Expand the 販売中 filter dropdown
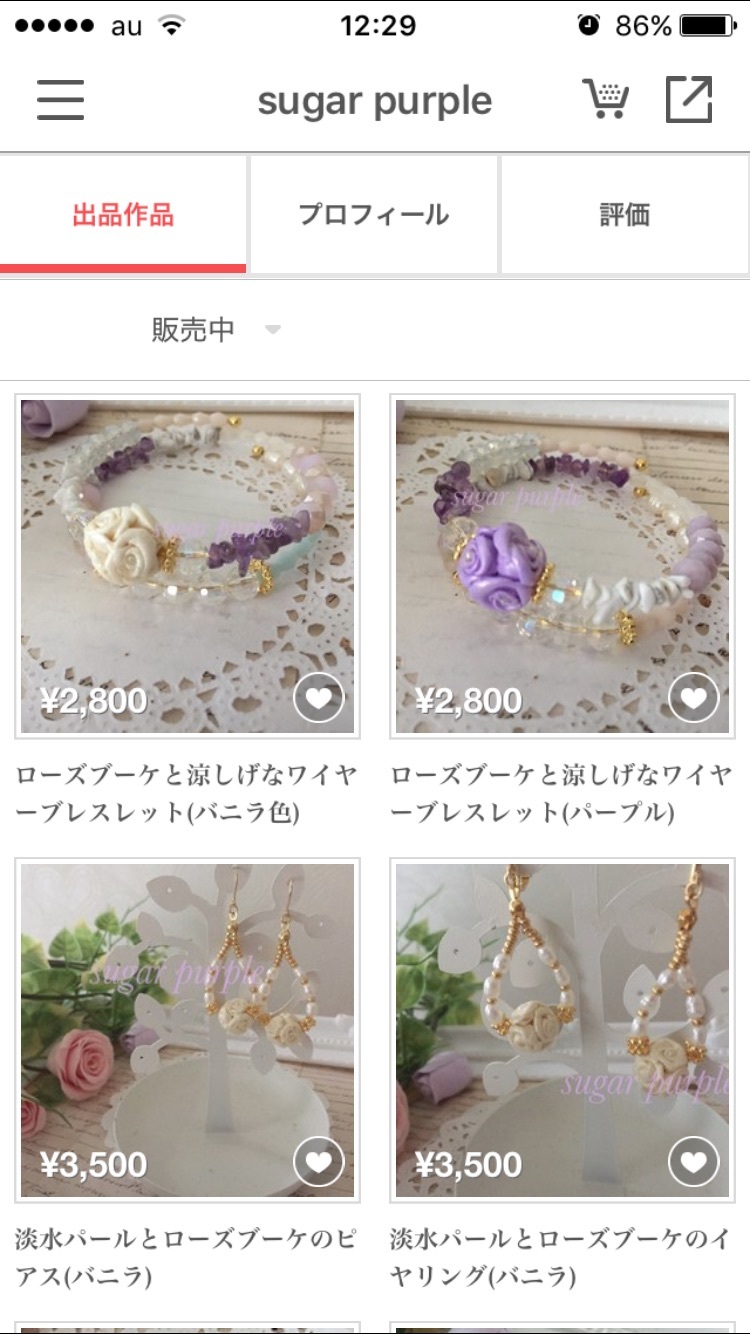 215,329
